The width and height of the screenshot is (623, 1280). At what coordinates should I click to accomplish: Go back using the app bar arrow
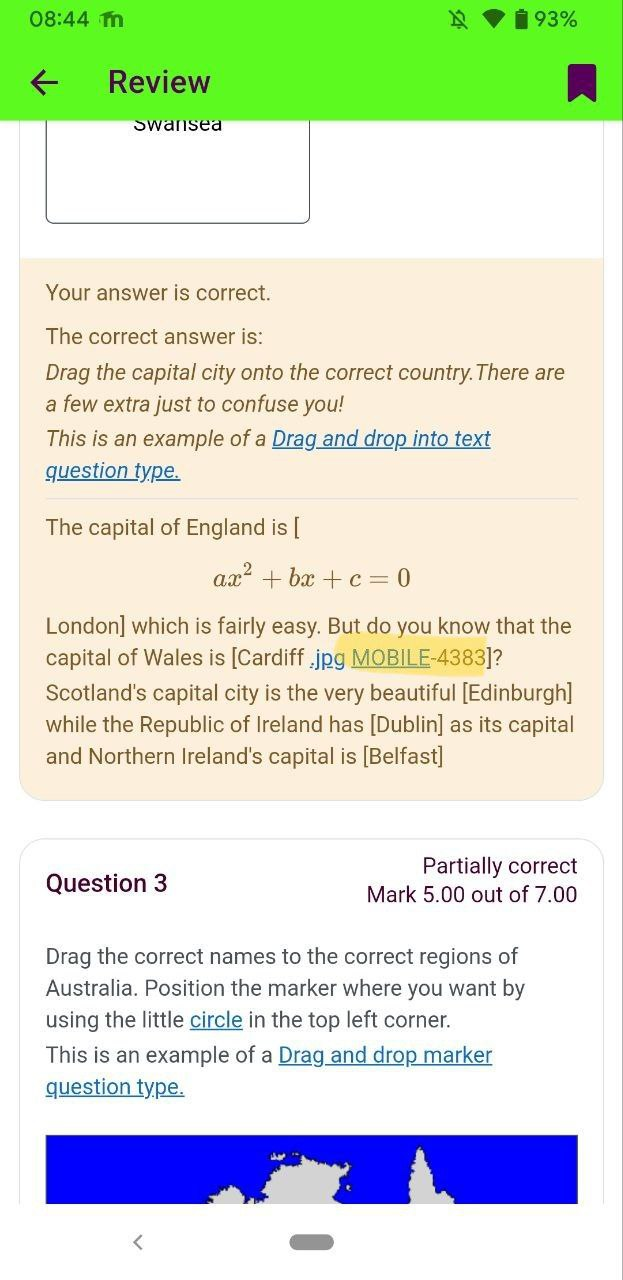pyautogui.click(x=44, y=82)
